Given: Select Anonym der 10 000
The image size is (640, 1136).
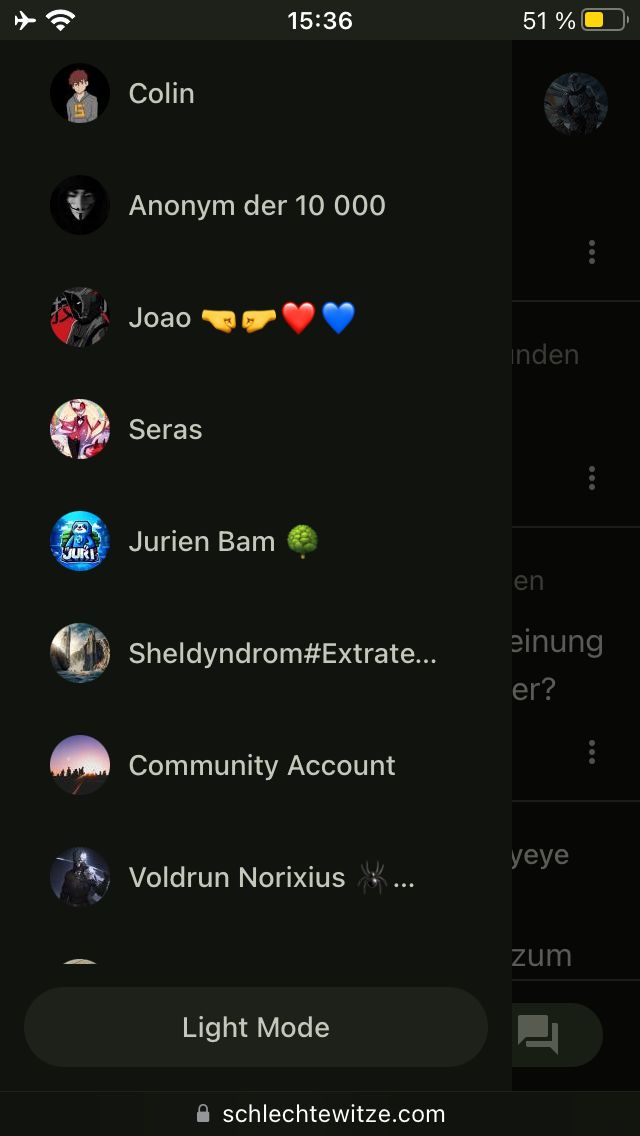Looking at the screenshot, I should tap(256, 206).
